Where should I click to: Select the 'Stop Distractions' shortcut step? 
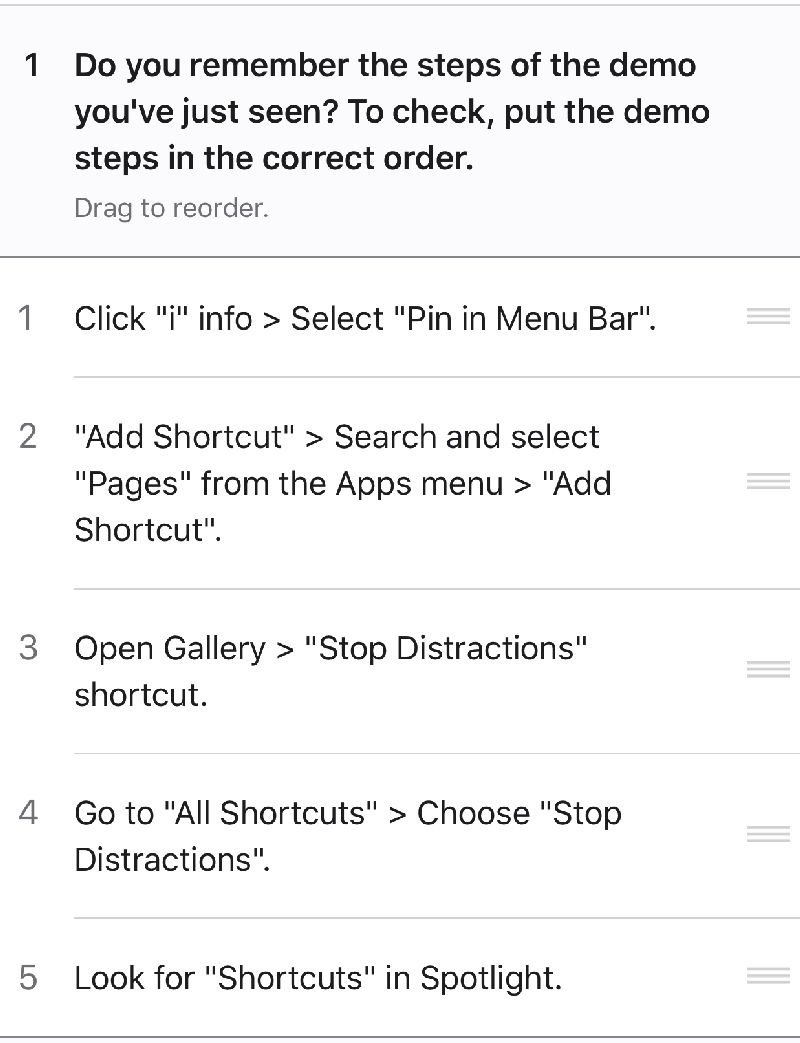[x=330, y=671]
